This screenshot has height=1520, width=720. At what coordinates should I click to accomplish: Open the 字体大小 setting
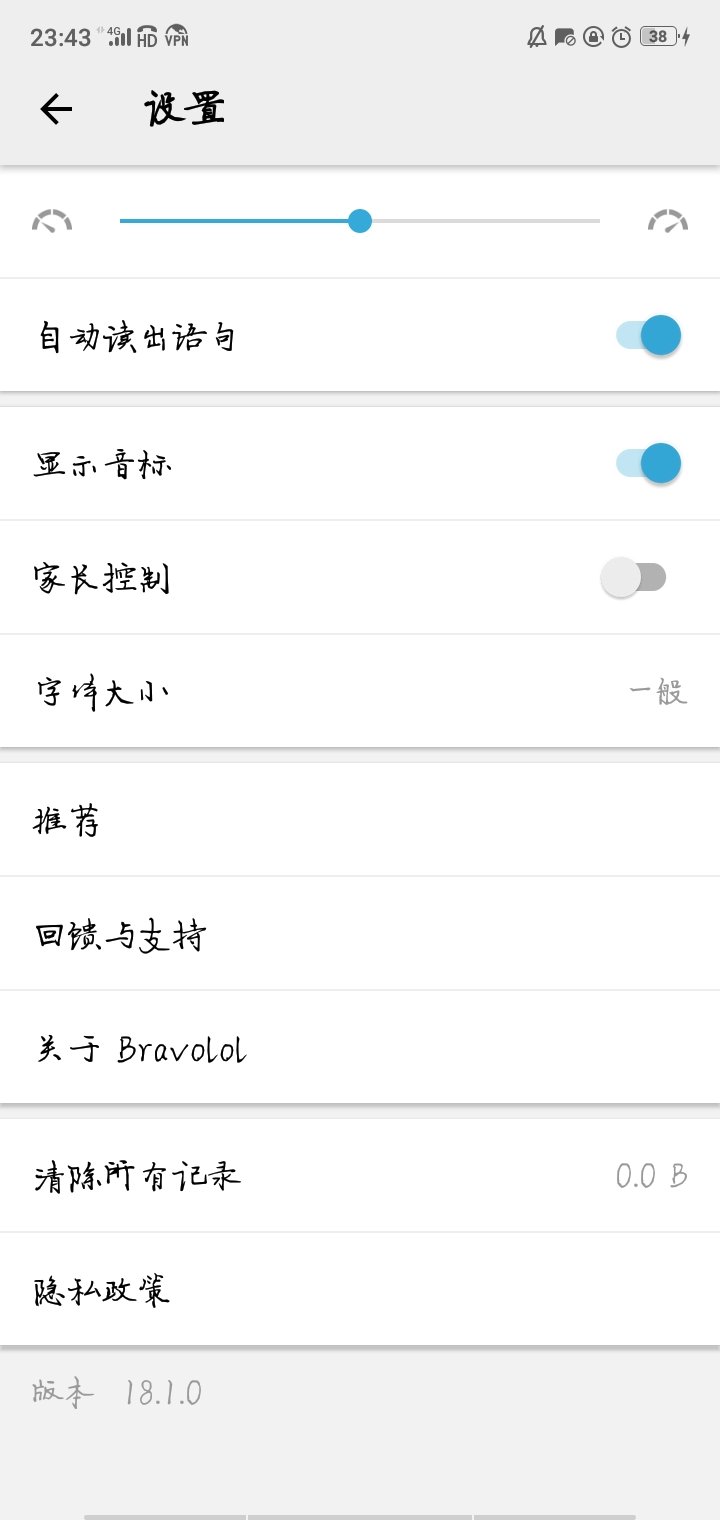[x=360, y=691]
